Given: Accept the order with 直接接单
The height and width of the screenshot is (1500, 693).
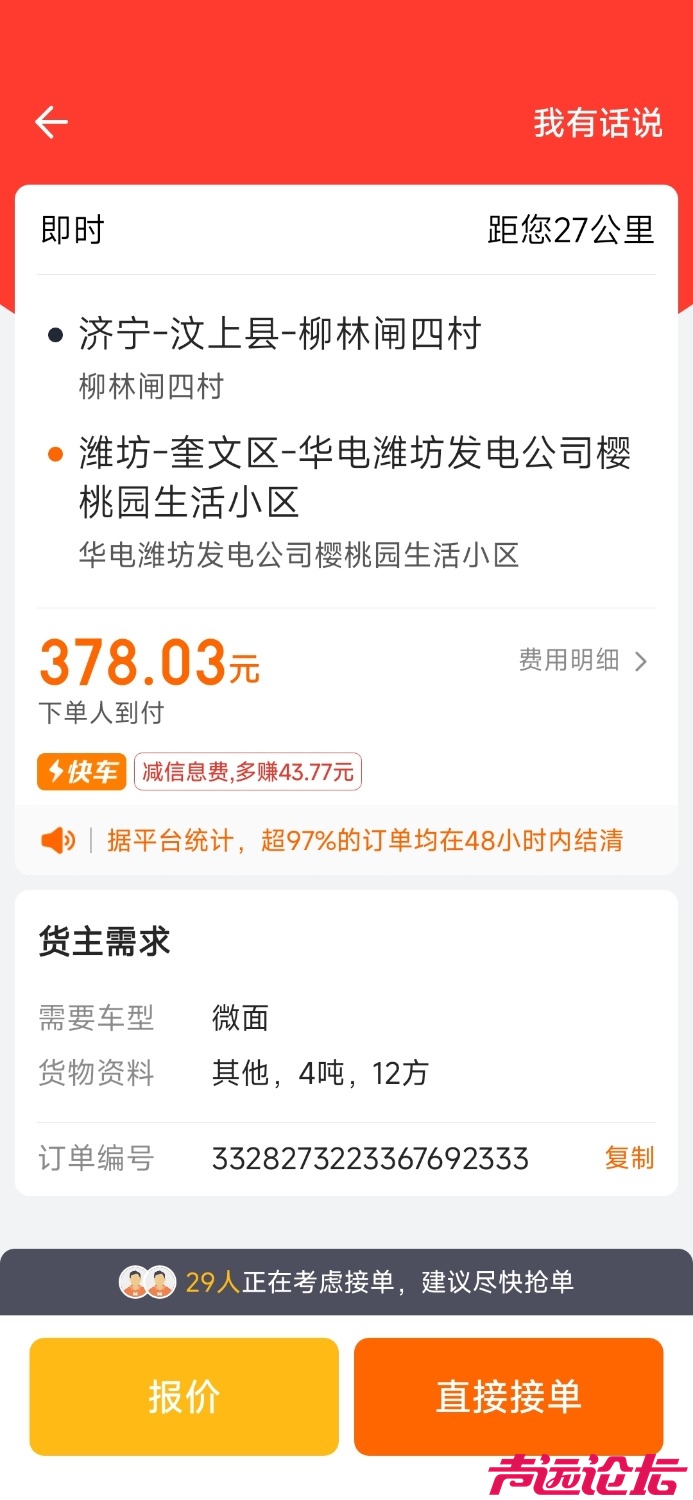Looking at the screenshot, I should (508, 1396).
